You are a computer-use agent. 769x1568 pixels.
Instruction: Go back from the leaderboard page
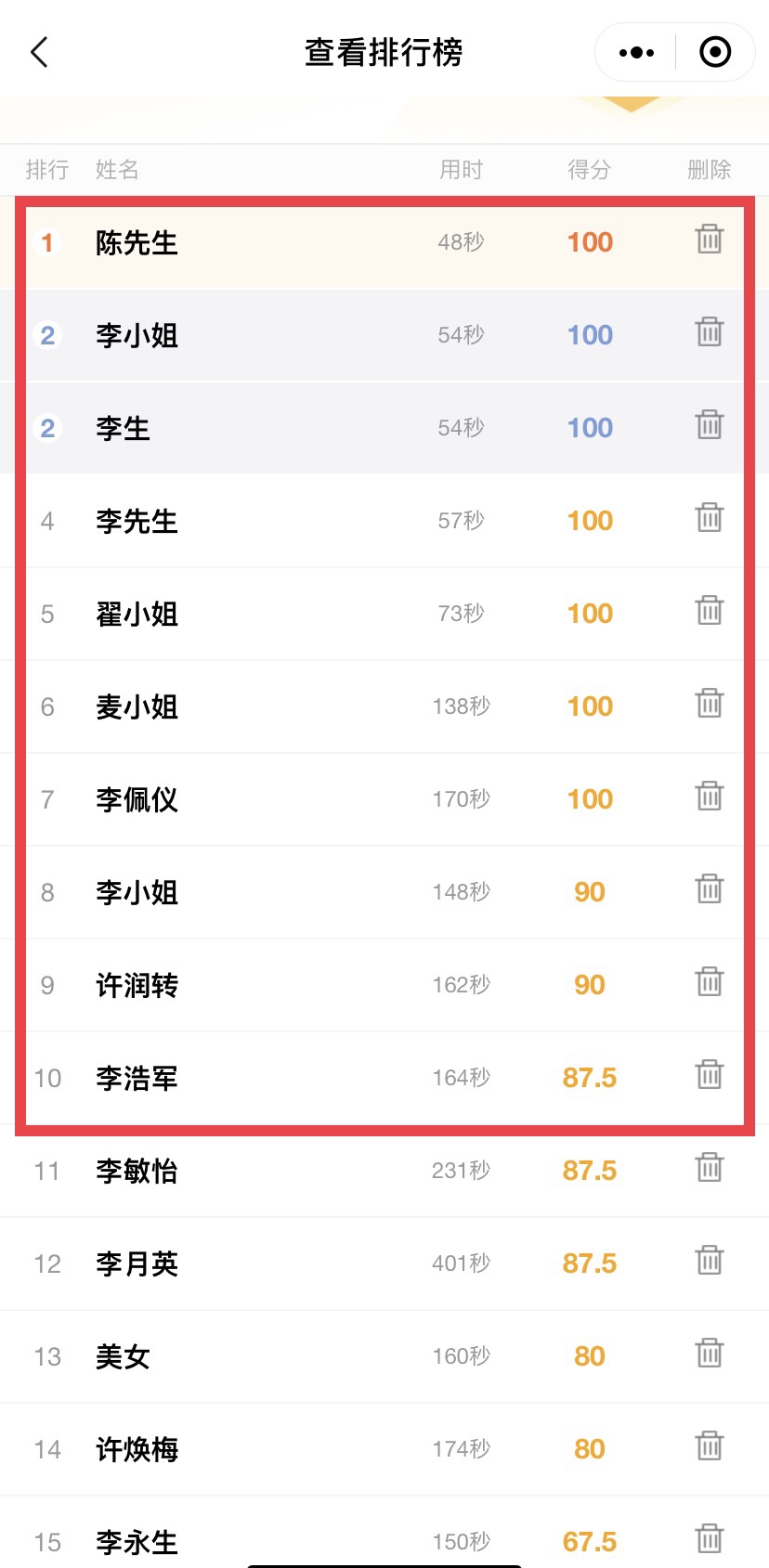(39, 53)
